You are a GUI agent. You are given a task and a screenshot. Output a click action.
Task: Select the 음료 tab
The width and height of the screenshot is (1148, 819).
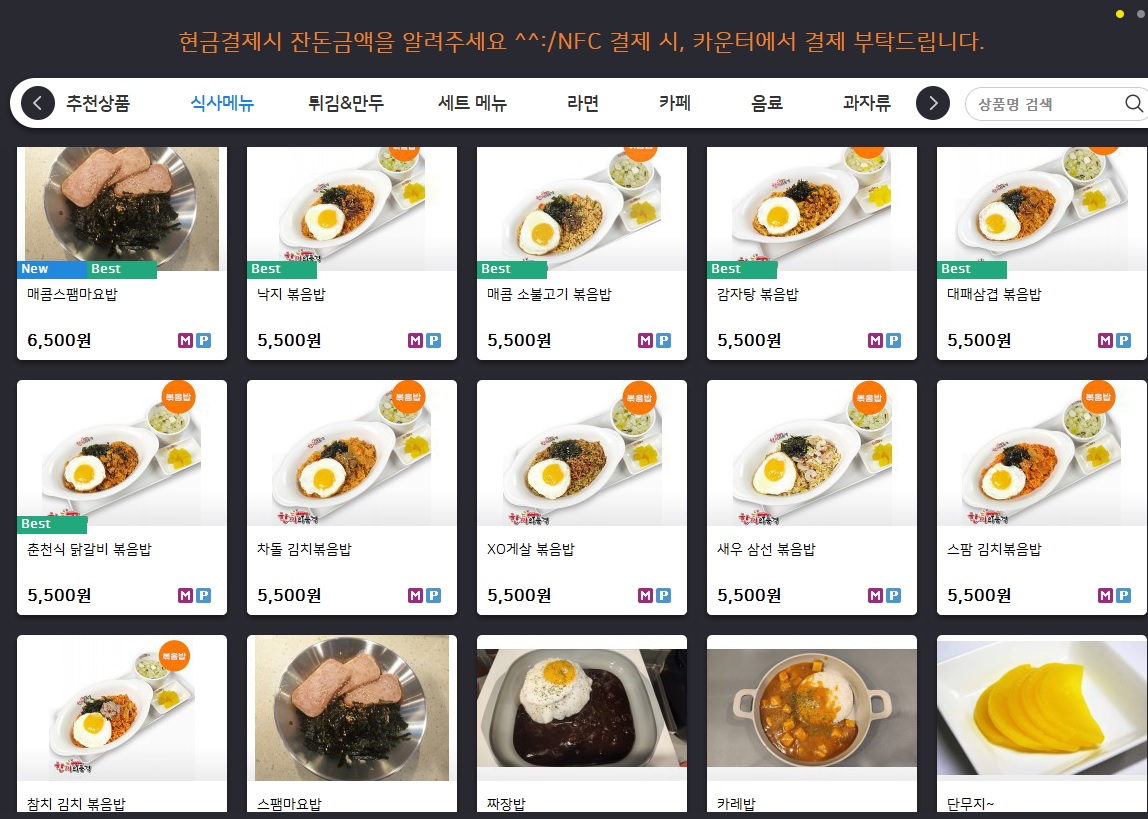(x=767, y=103)
